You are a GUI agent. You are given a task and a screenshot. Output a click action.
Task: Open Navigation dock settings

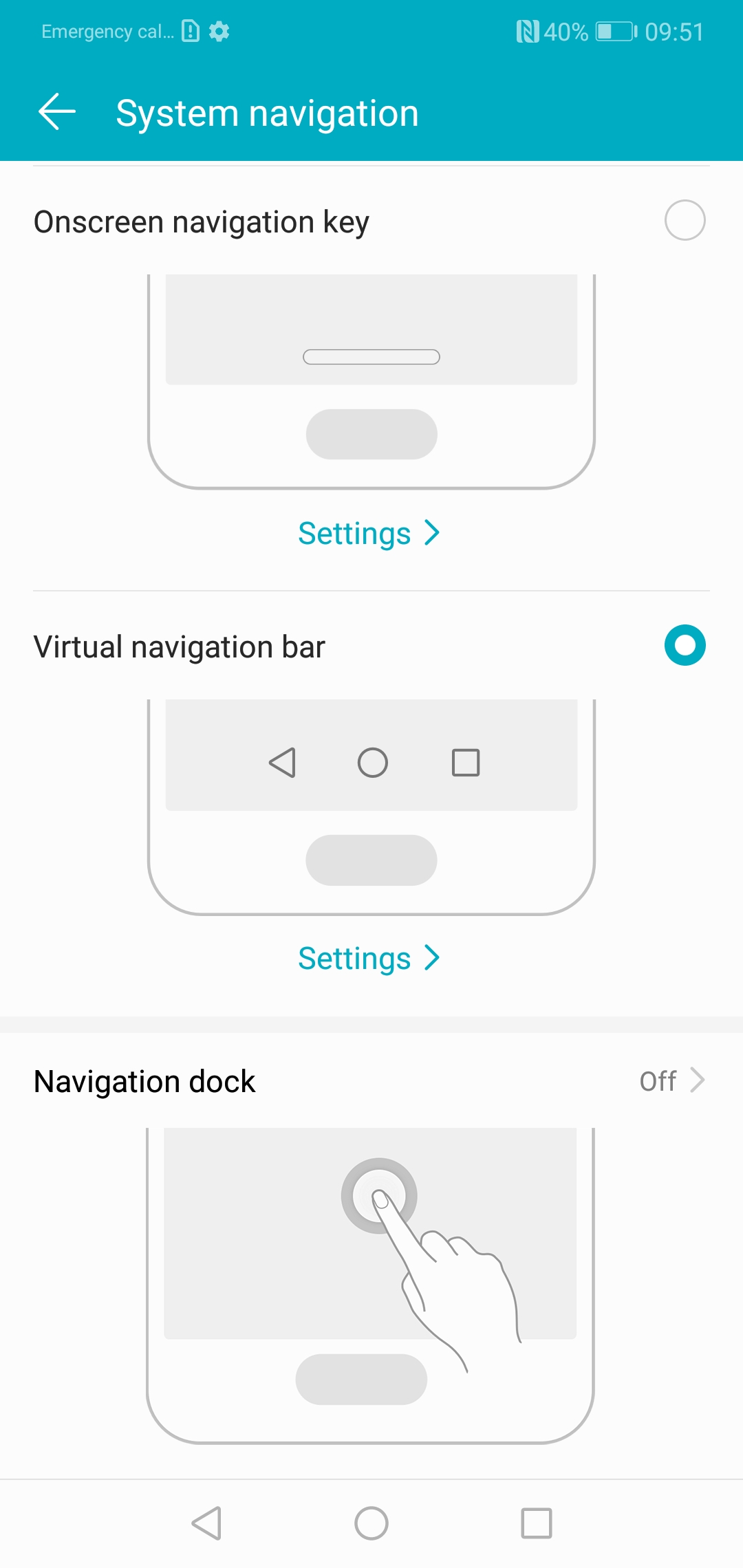point(671,1081)
